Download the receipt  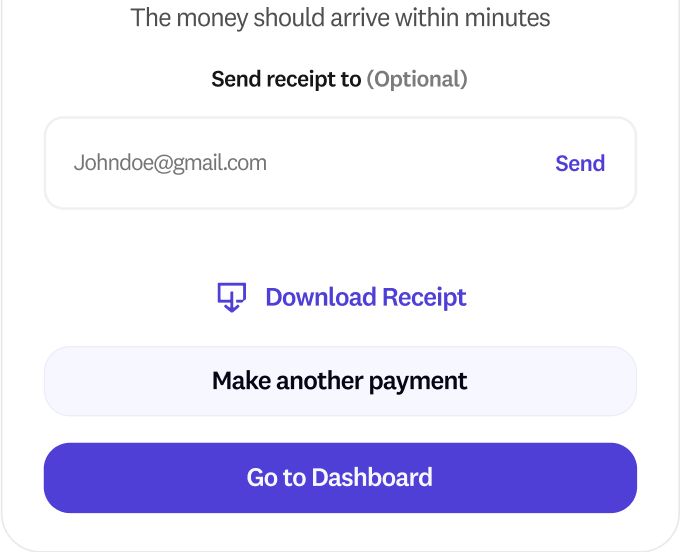click(342, 297)
